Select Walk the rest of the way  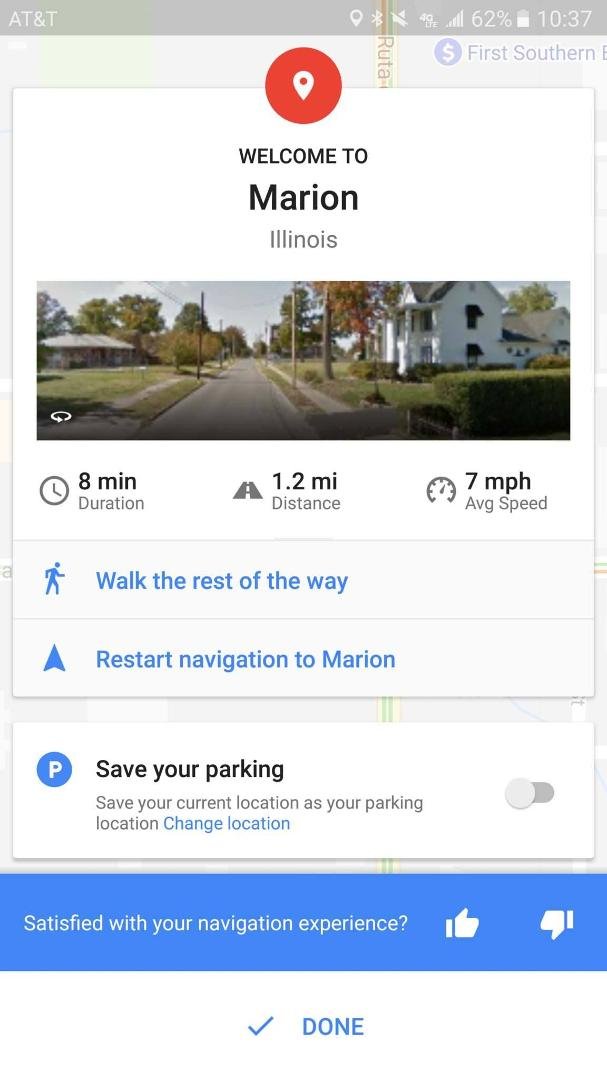[221, 581]
